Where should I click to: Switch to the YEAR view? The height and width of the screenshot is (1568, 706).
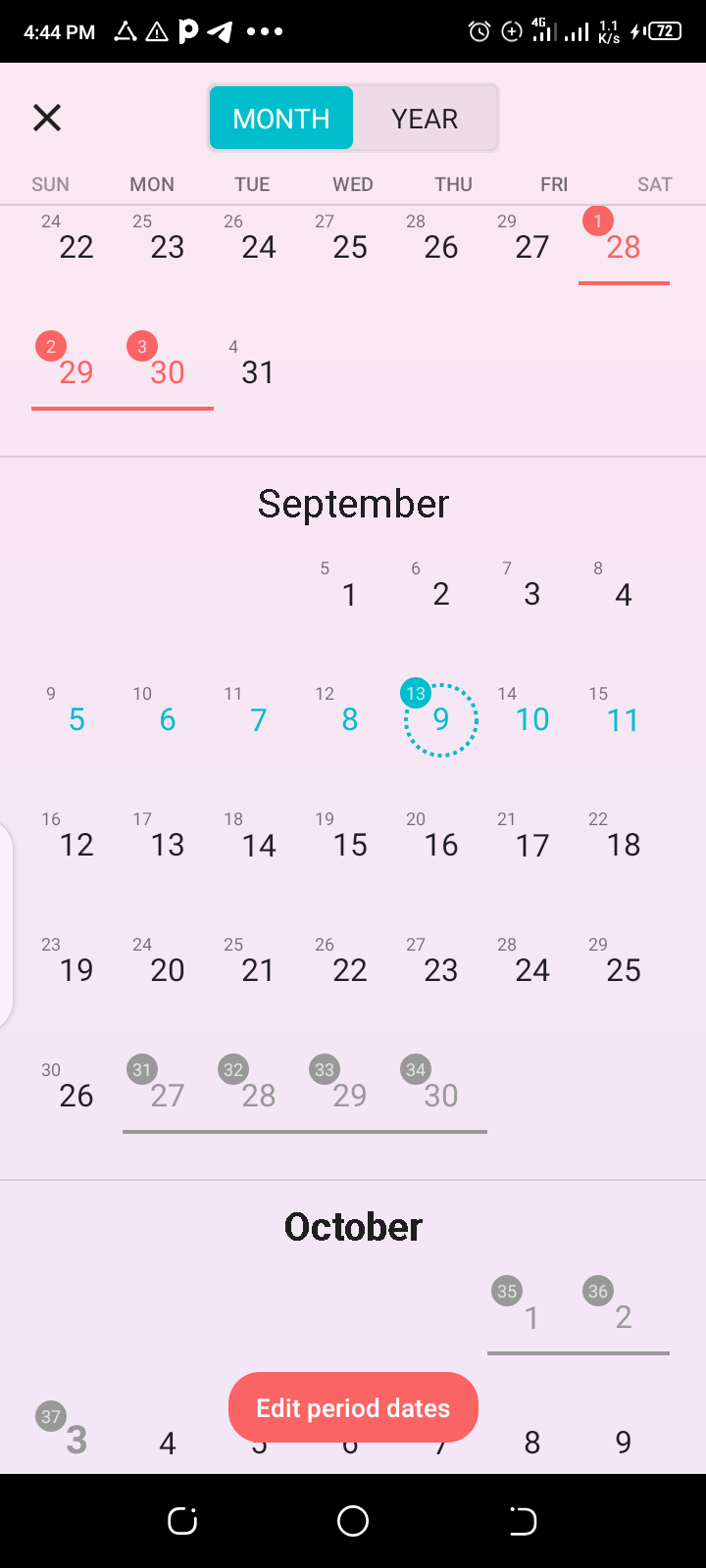[x=425, y=119]
